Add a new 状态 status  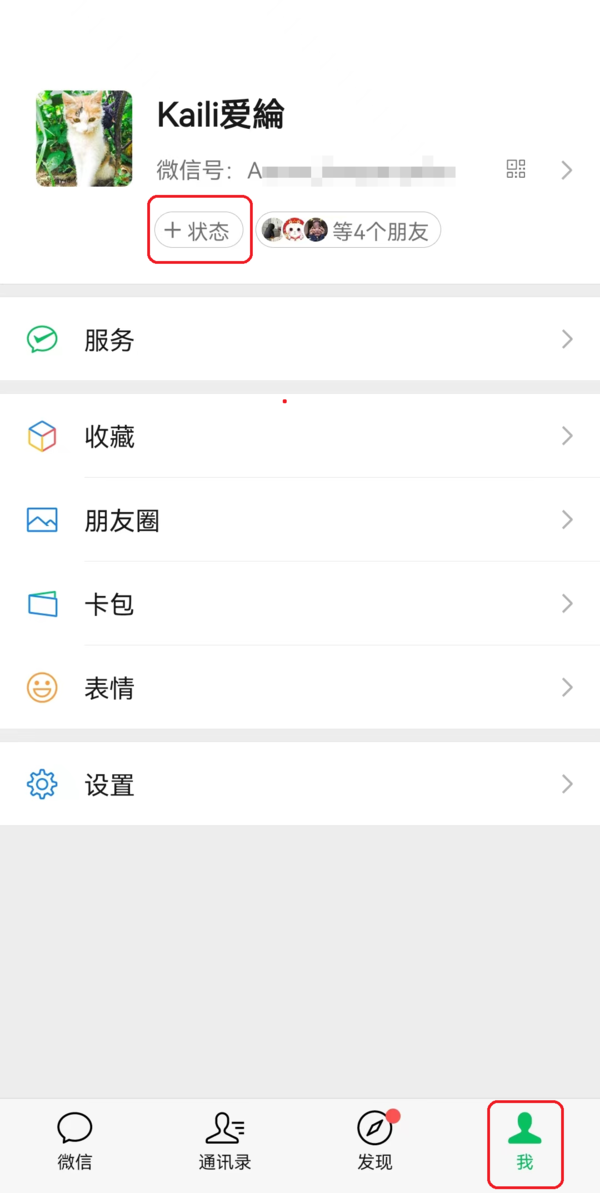tap(198, 231)
